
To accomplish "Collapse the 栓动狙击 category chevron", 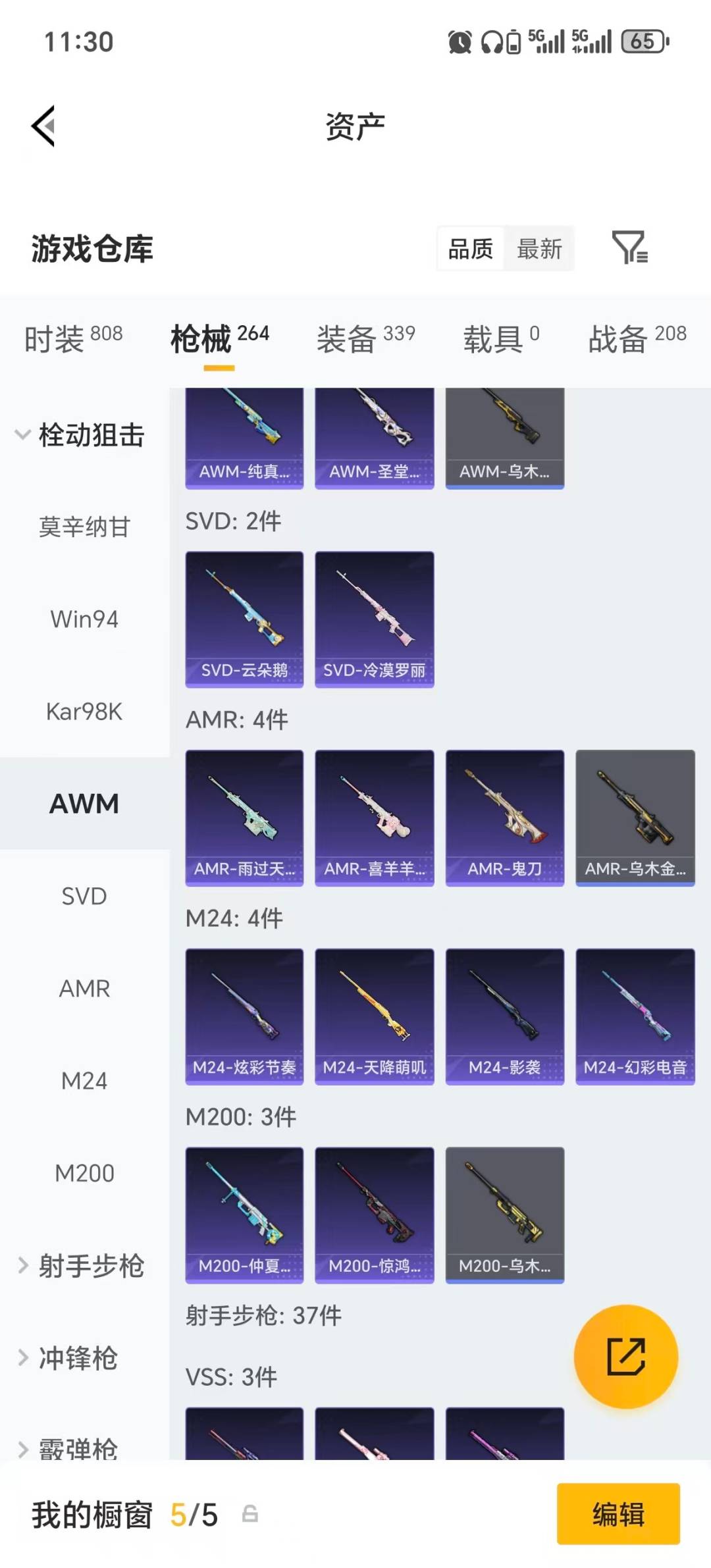I will pyautogui.click(x=22, y=434).
